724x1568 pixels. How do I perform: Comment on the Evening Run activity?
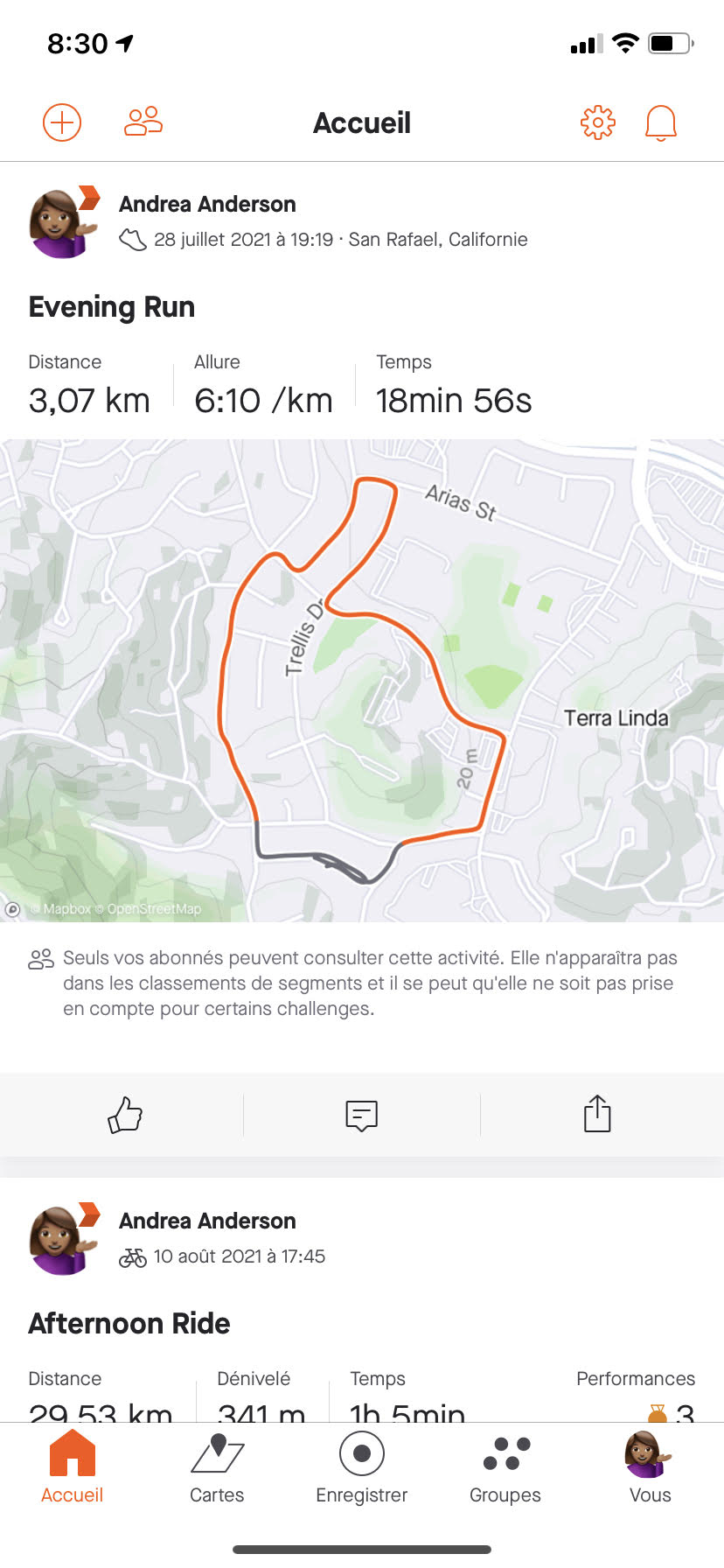tap(361, 1115)
